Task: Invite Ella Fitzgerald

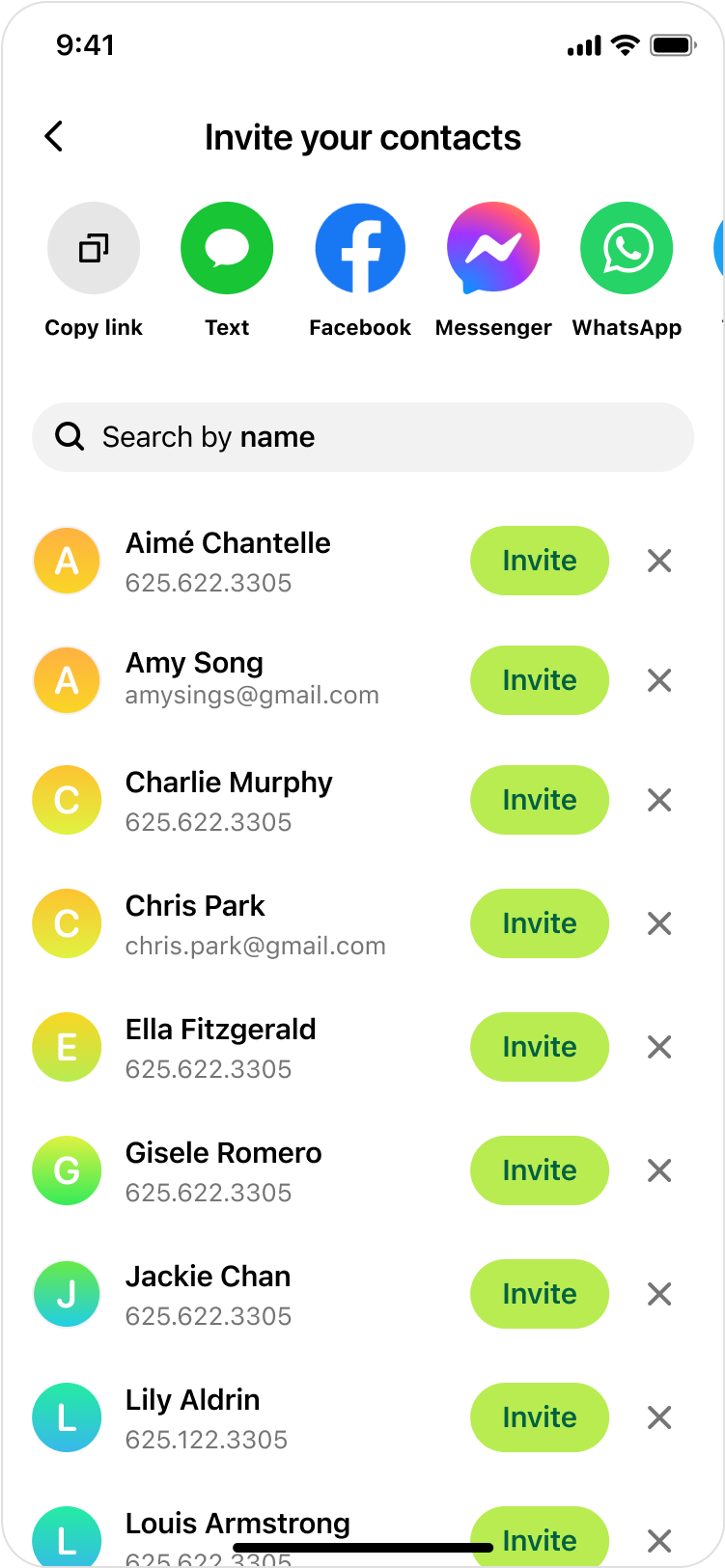Action: (x=540, y=1047)
